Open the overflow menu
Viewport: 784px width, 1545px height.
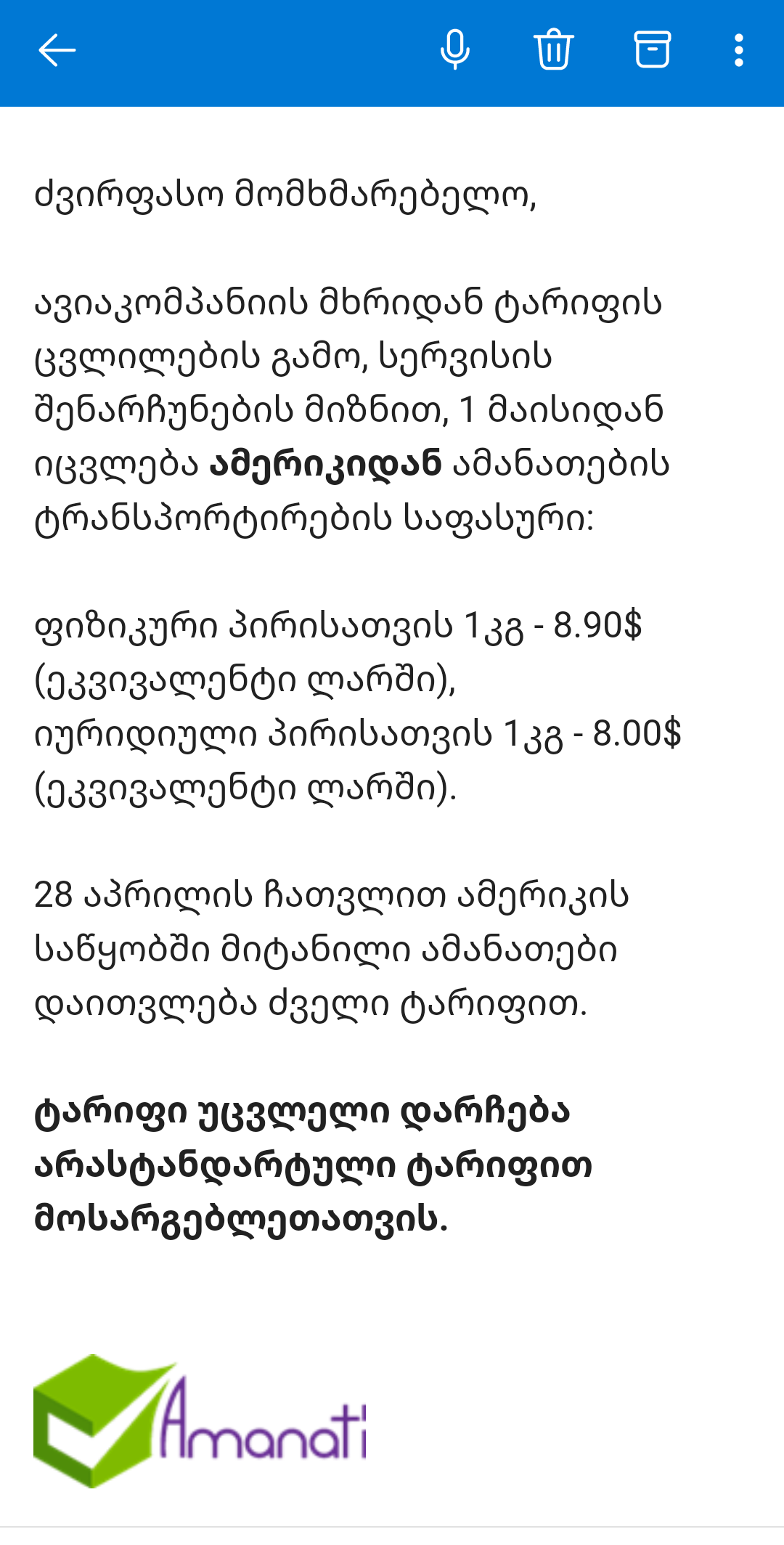pos(738,51)
